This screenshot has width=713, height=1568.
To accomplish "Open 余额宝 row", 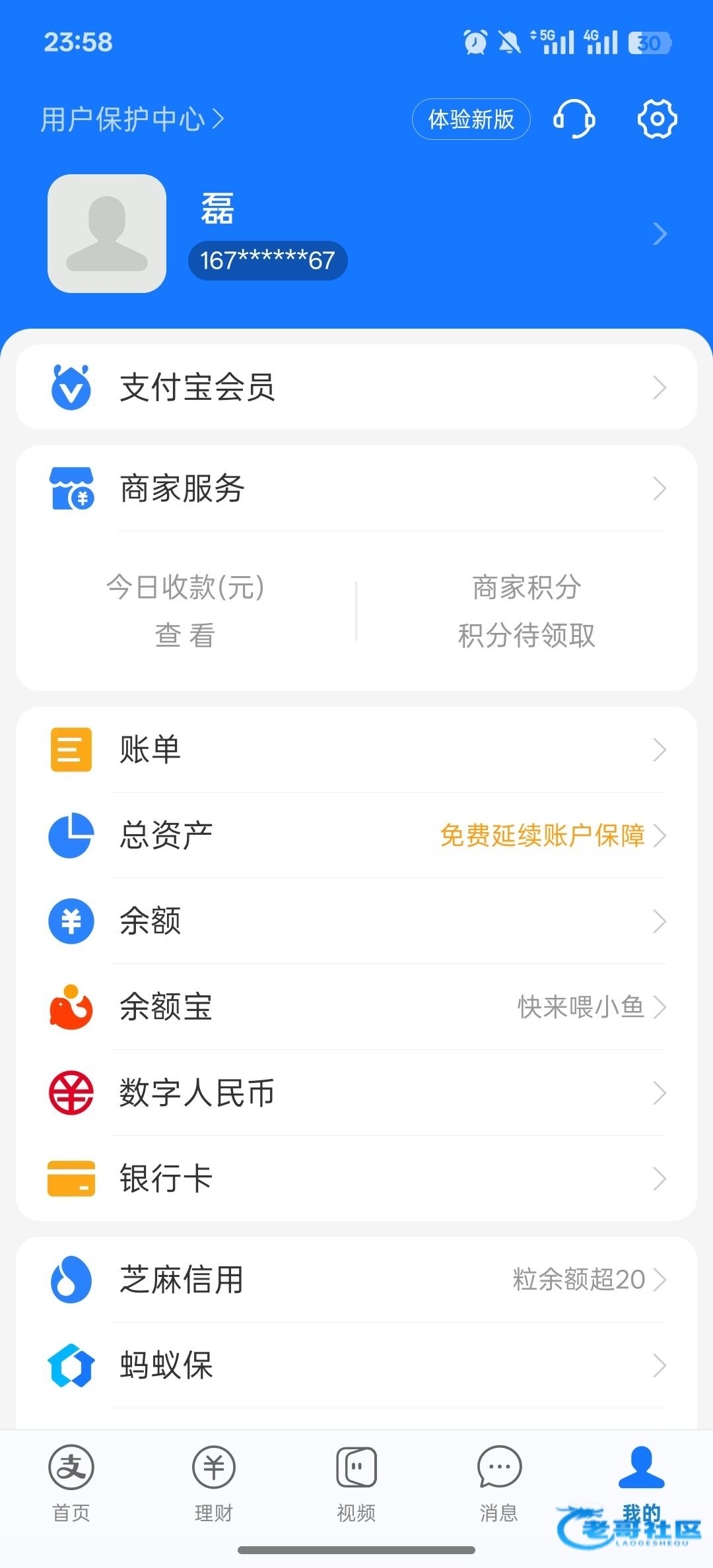I will tap(356, 1007).
